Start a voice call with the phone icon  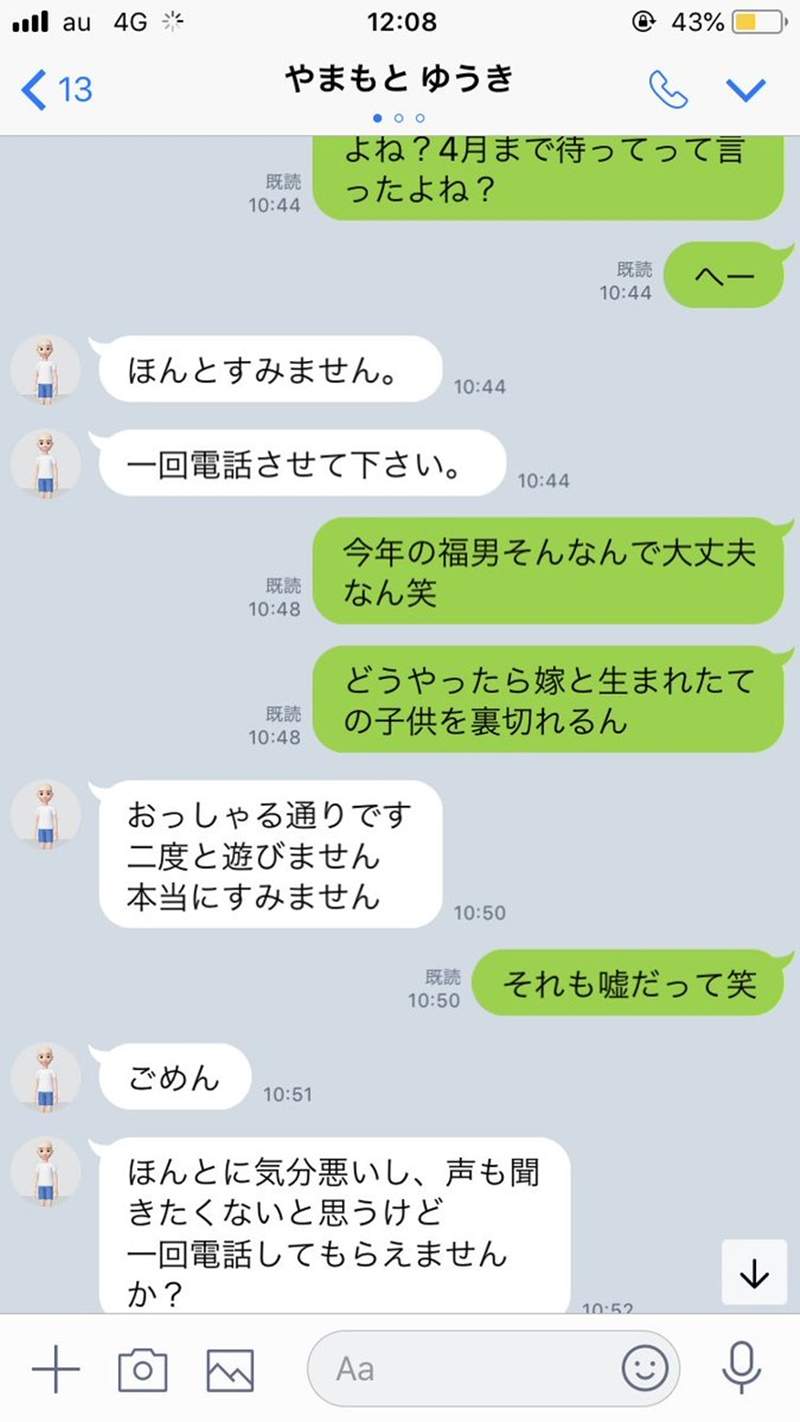(x=670, y=88)
